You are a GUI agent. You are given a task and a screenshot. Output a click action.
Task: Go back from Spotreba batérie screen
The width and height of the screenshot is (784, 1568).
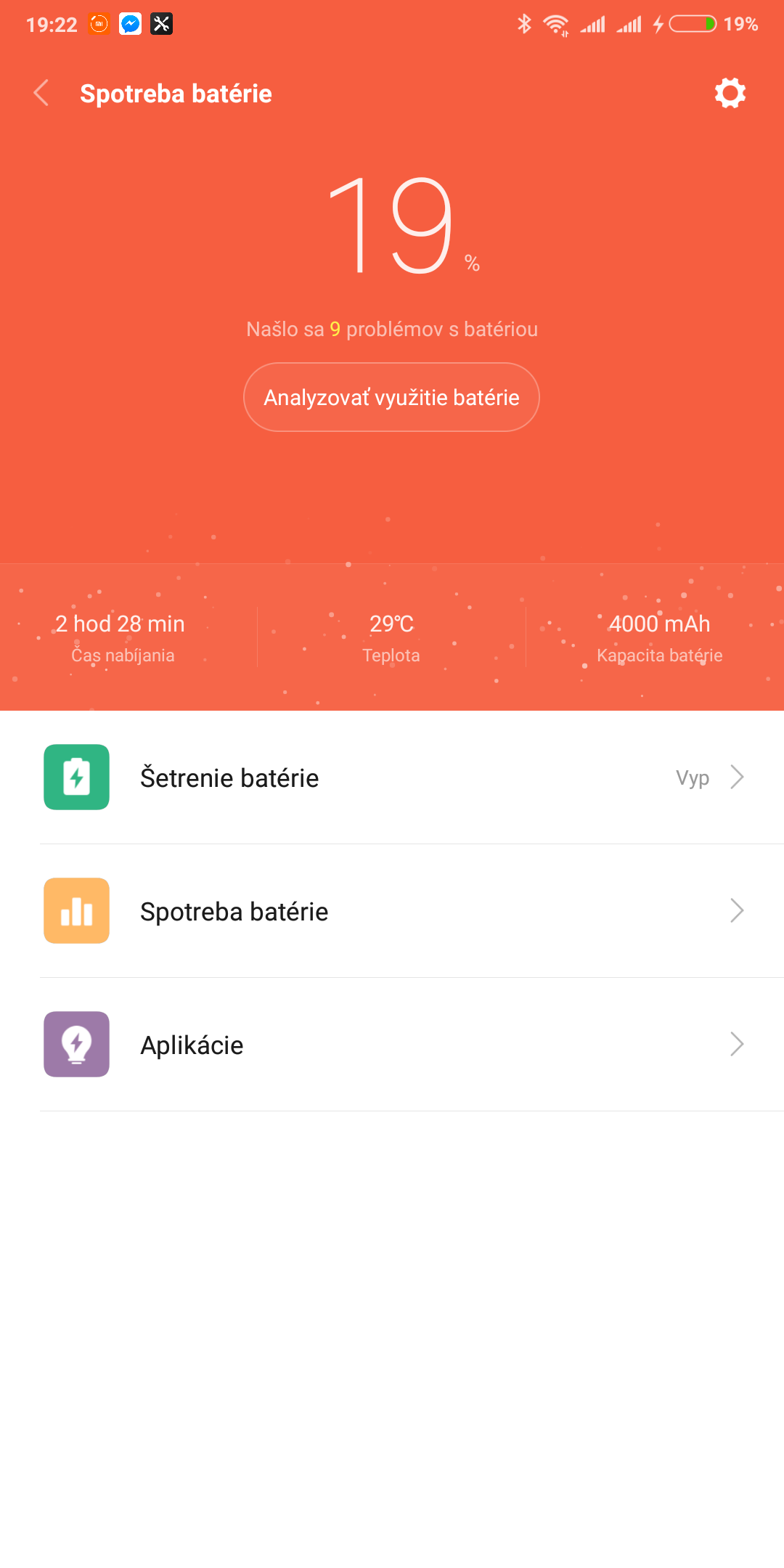click(41, 93)
